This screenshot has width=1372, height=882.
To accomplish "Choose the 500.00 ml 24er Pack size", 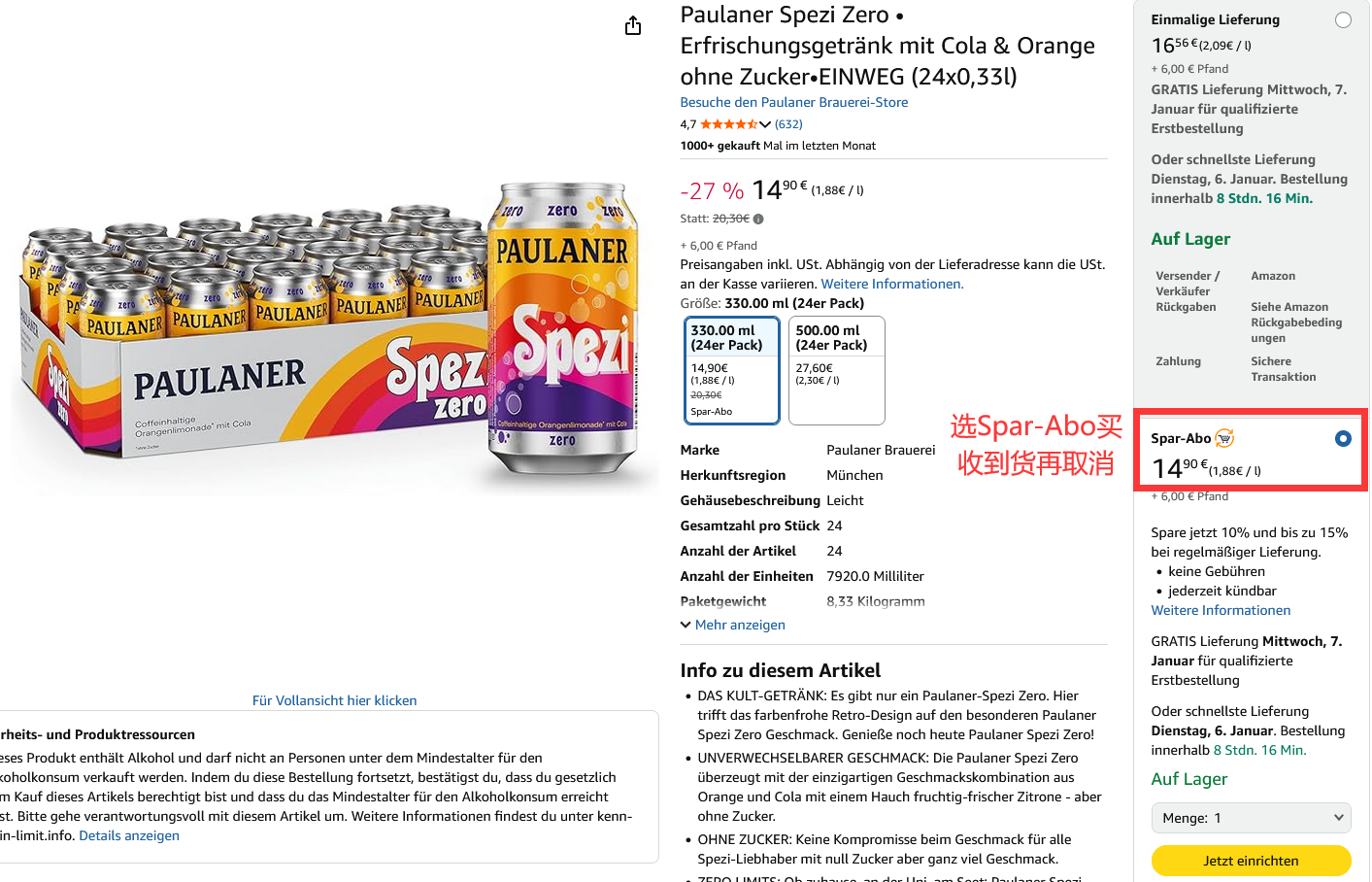I will pyautogui.click(x=836, y=370).
